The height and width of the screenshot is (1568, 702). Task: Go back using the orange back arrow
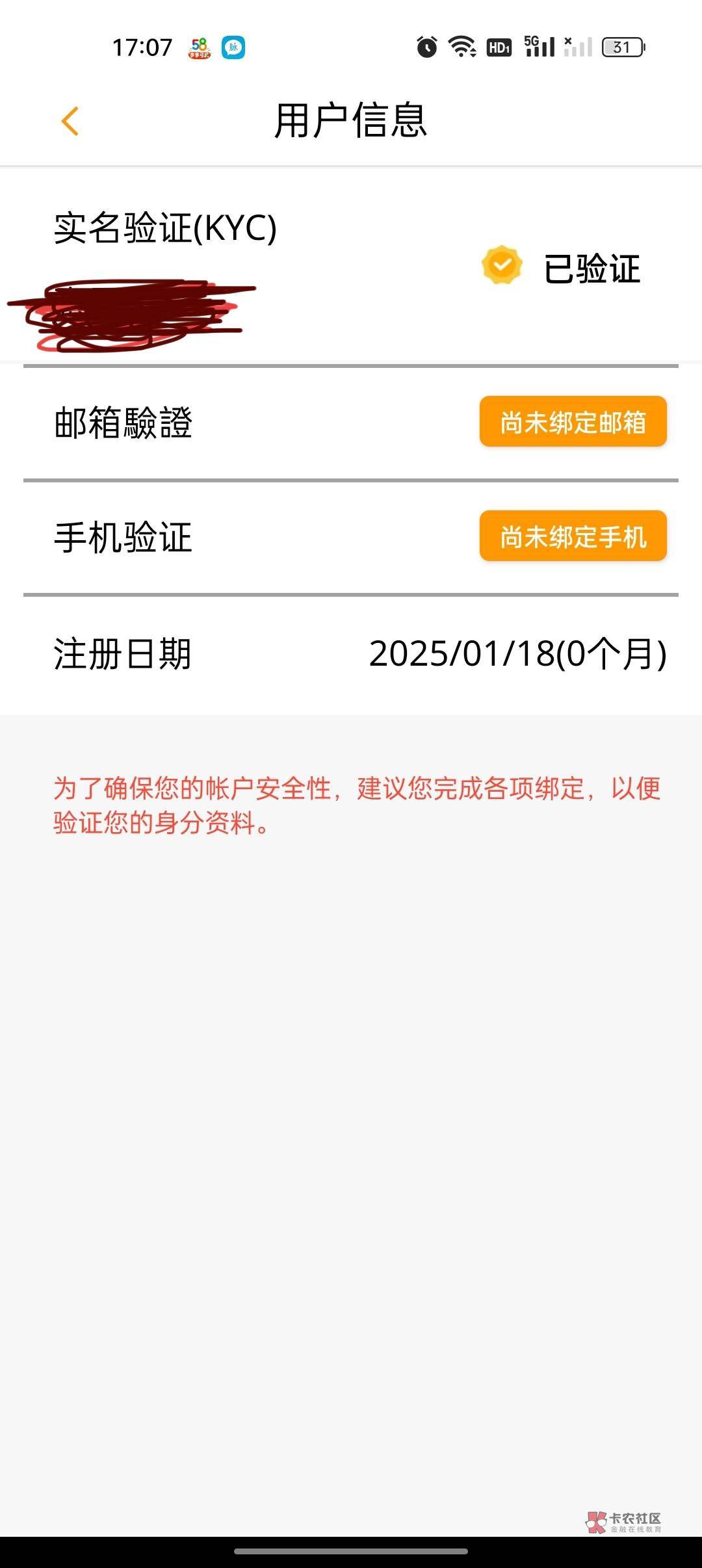(x=70, y=121)
